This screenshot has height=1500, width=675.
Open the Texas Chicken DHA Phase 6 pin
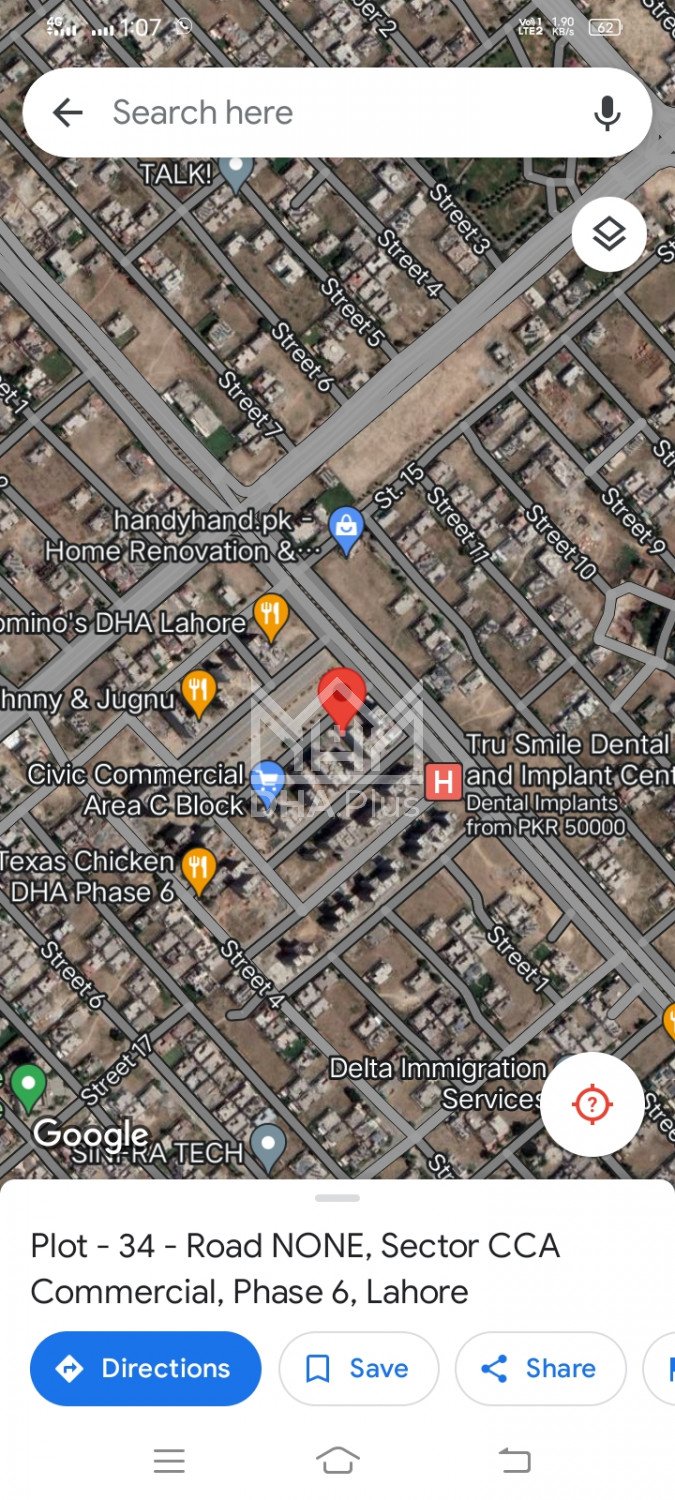200,868
